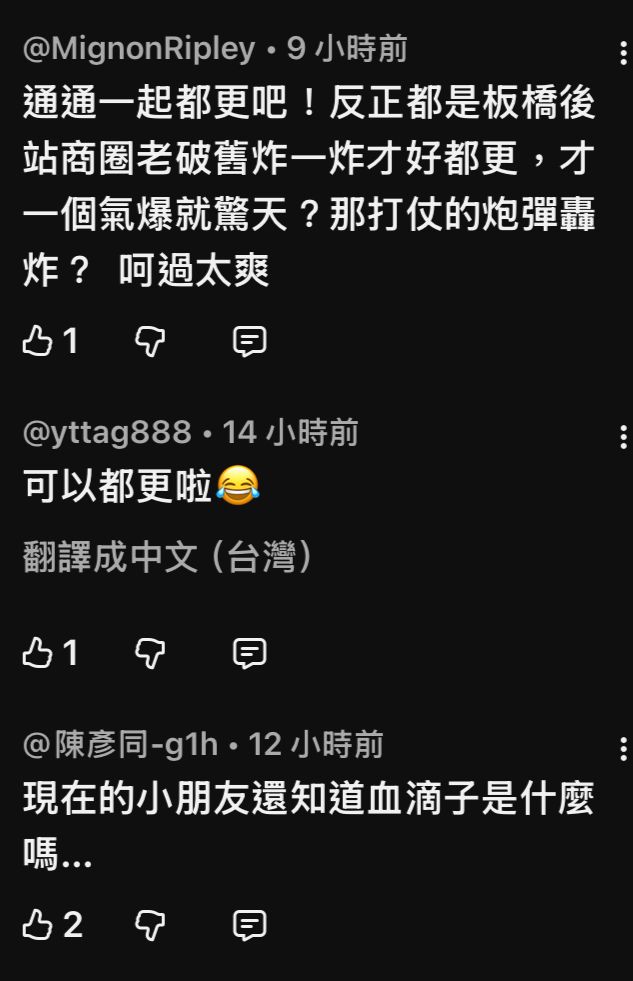Viewport: 633px width, 981px height.
Task: Reply to @陳彥同-g1h's comment
Action: pyautogui.click(x=249, y=926)
